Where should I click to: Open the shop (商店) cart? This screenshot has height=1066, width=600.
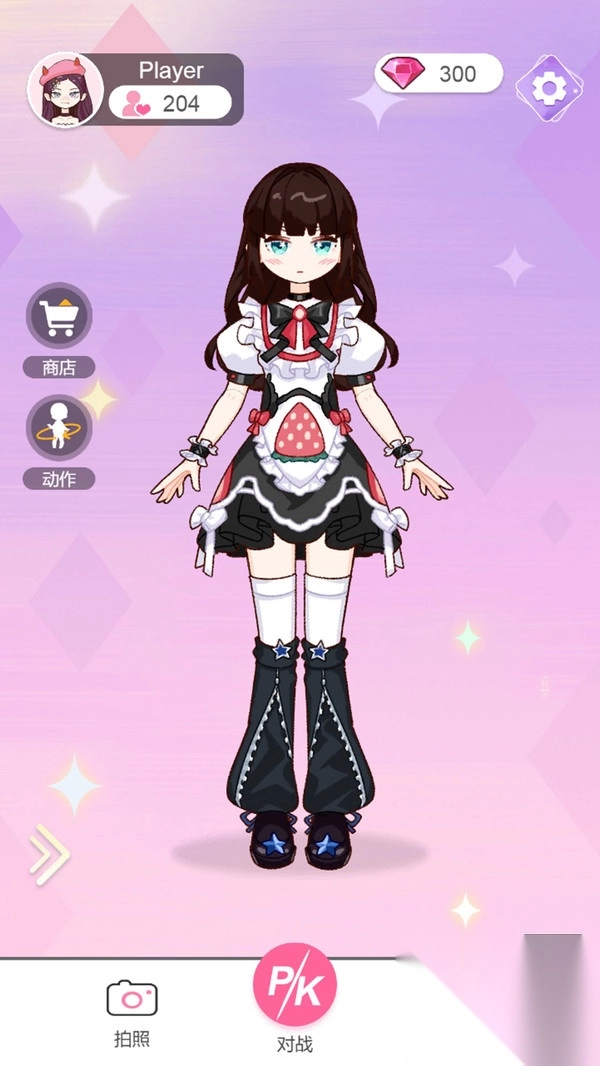[59, 318]
